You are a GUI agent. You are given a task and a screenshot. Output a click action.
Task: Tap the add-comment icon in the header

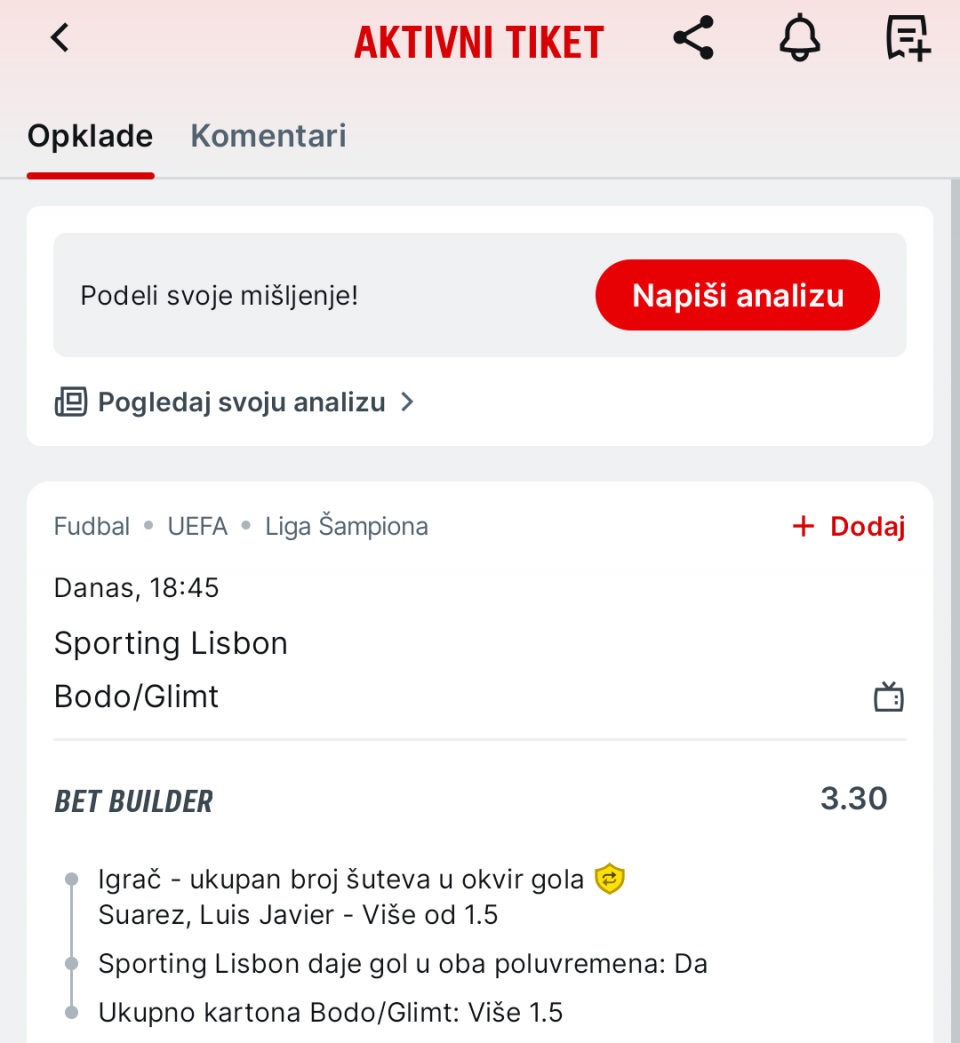[x=907, y=39]
